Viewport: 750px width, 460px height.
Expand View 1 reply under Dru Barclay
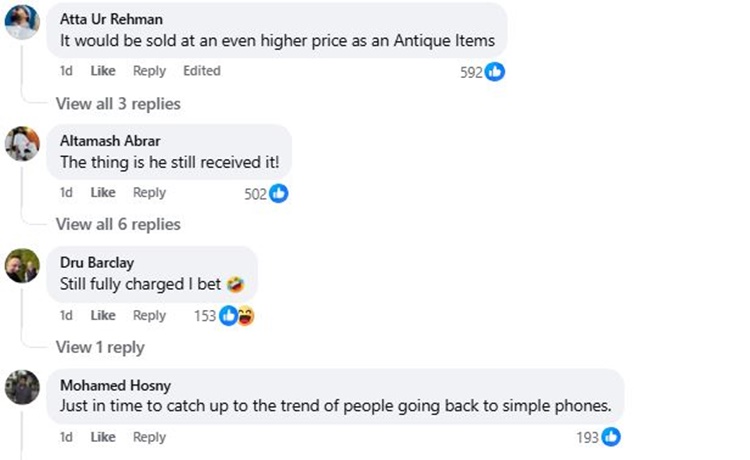pyautogui.click(x=100, y=348)
